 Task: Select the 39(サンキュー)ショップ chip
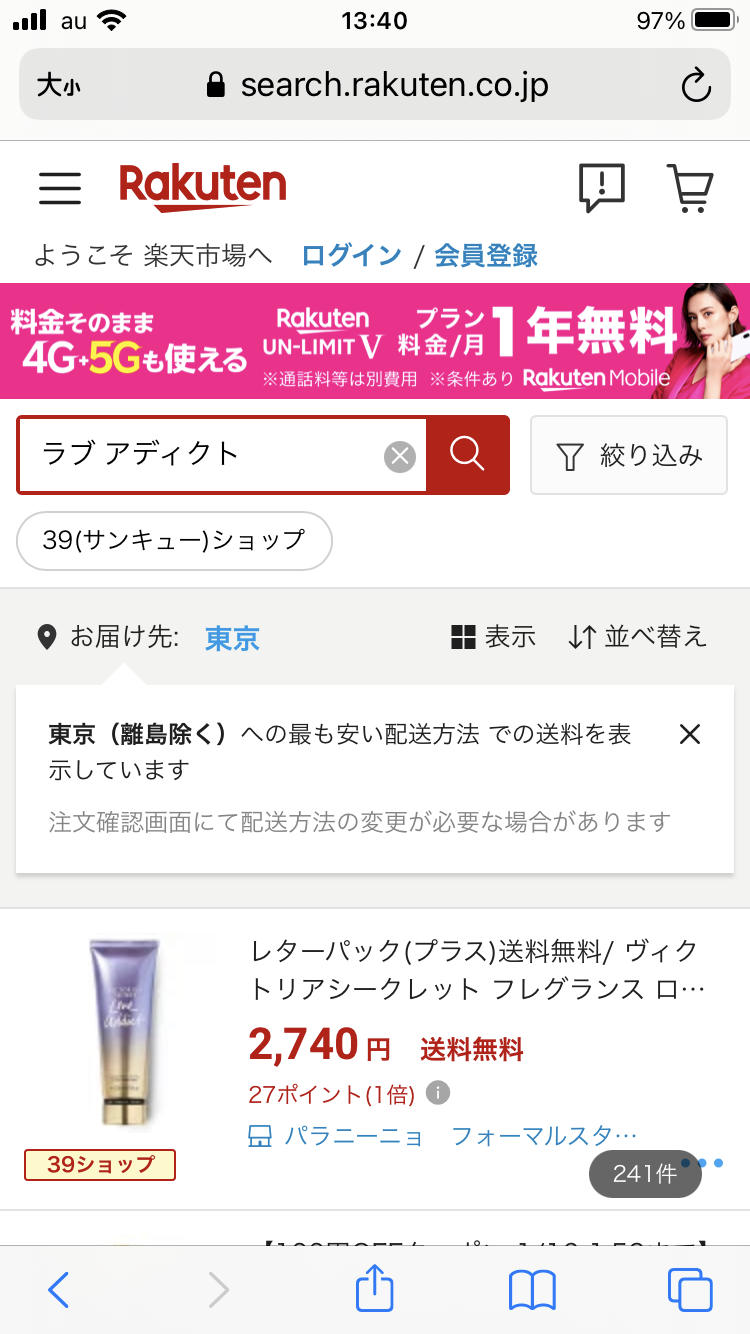174,541
